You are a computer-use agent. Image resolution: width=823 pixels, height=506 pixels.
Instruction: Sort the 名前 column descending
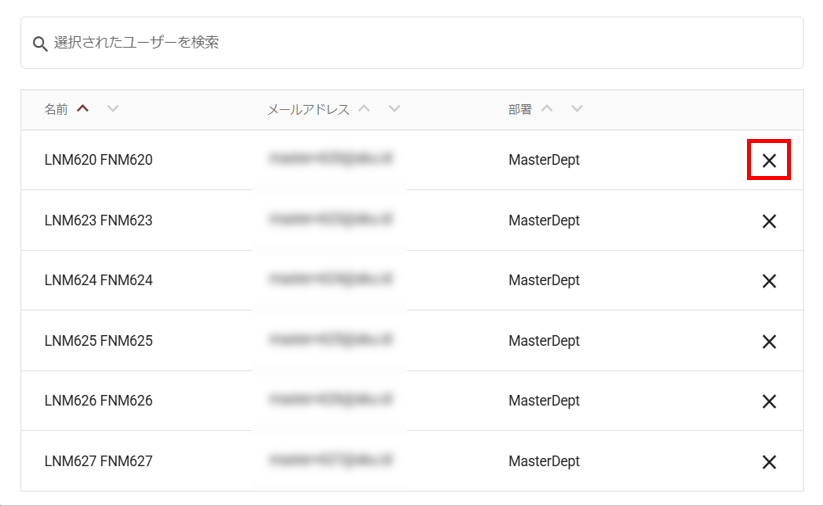(113, 109)
